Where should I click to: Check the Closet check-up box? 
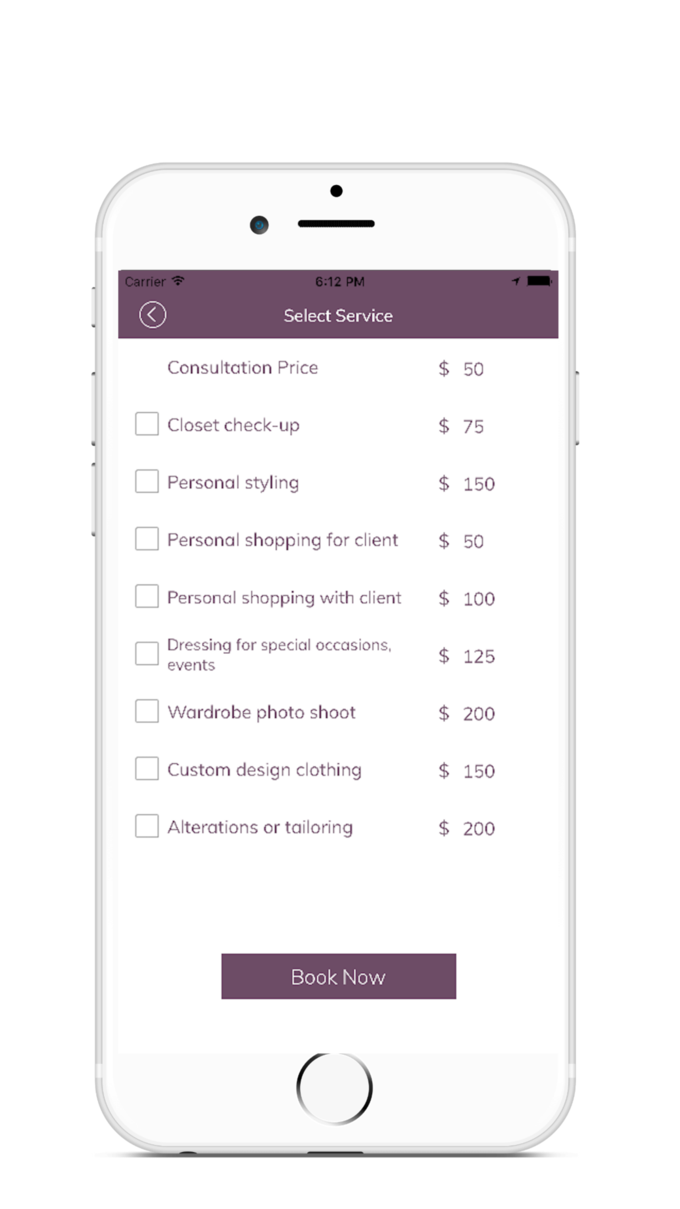147,424
